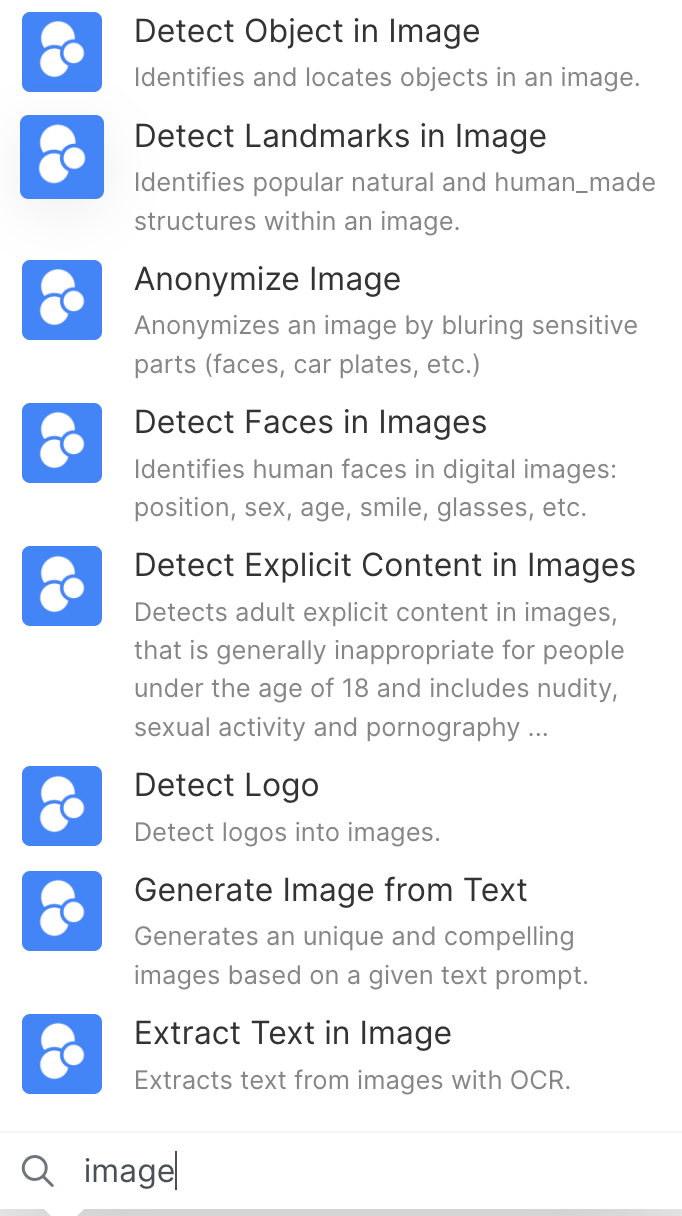Open the Anonymize Image option
The image size is (682, 1216).
267,280
